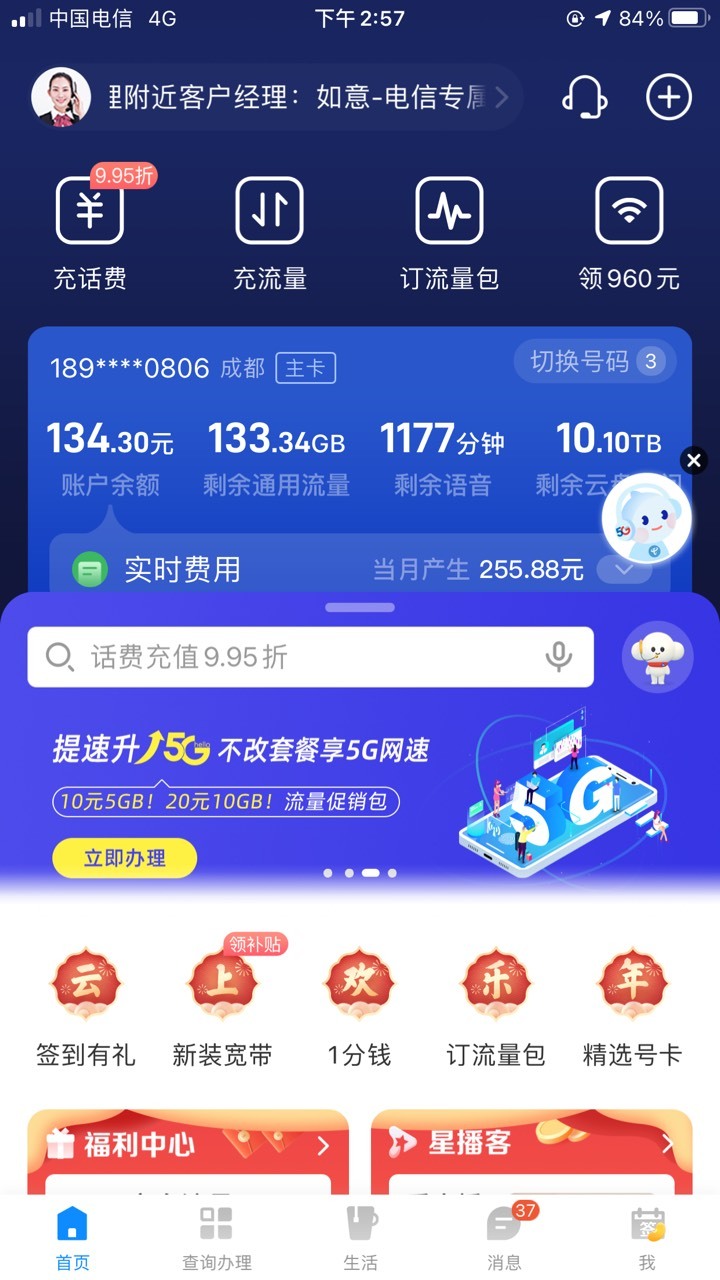Viewport: 720px width, 1280px height.
Task: Switch to the 消息 tab
Action: tap(505, 1239)
